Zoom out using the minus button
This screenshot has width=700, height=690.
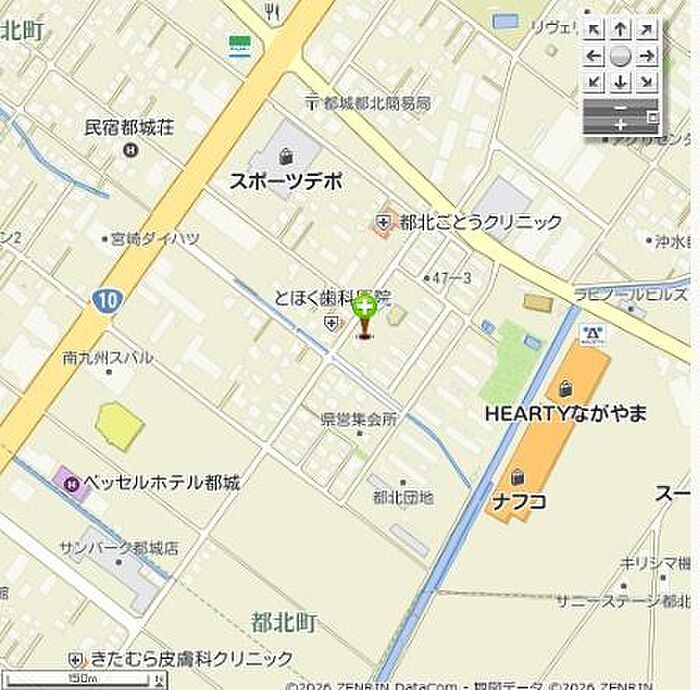[x=620, y=107]
